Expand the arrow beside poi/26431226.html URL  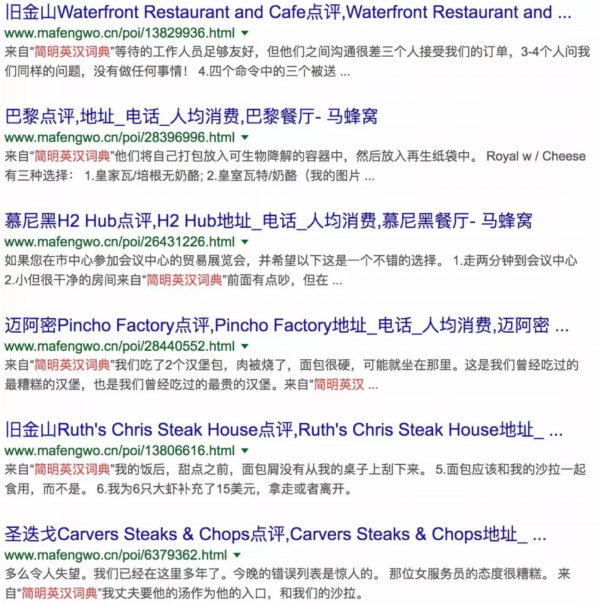pyautogui.click(x=245, y=241)
